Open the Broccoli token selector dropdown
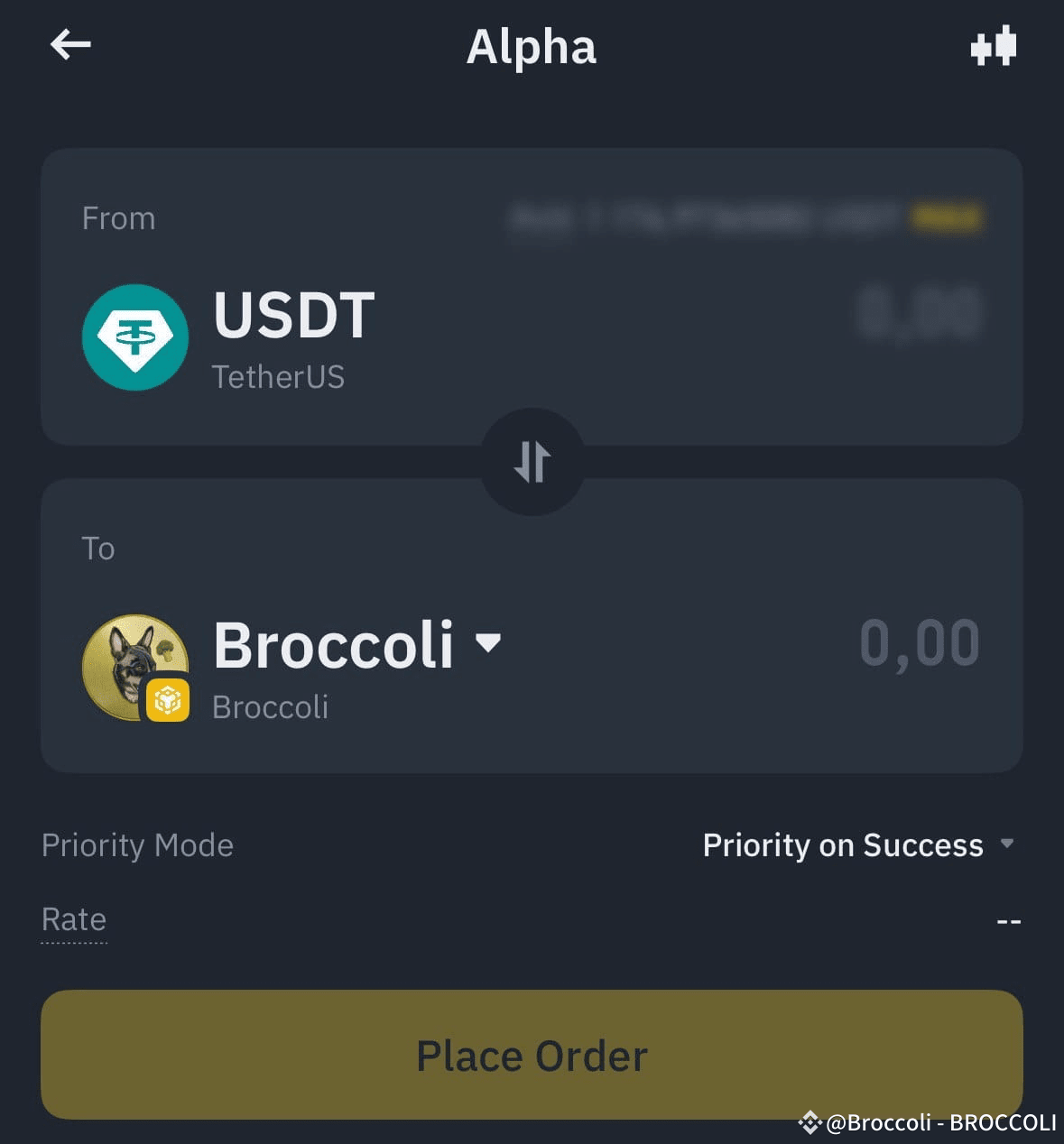1064x1144 pixels. tap(487, 642)
